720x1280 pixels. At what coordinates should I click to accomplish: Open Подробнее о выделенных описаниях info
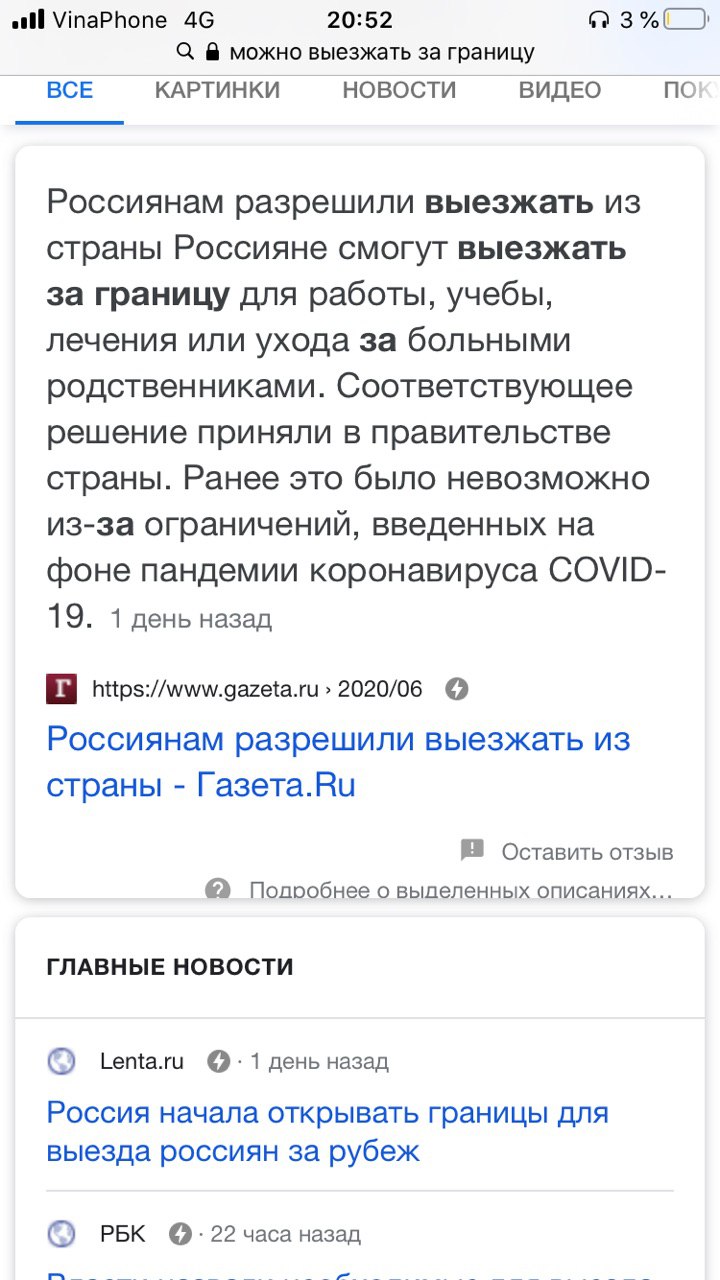click(458, 888)
